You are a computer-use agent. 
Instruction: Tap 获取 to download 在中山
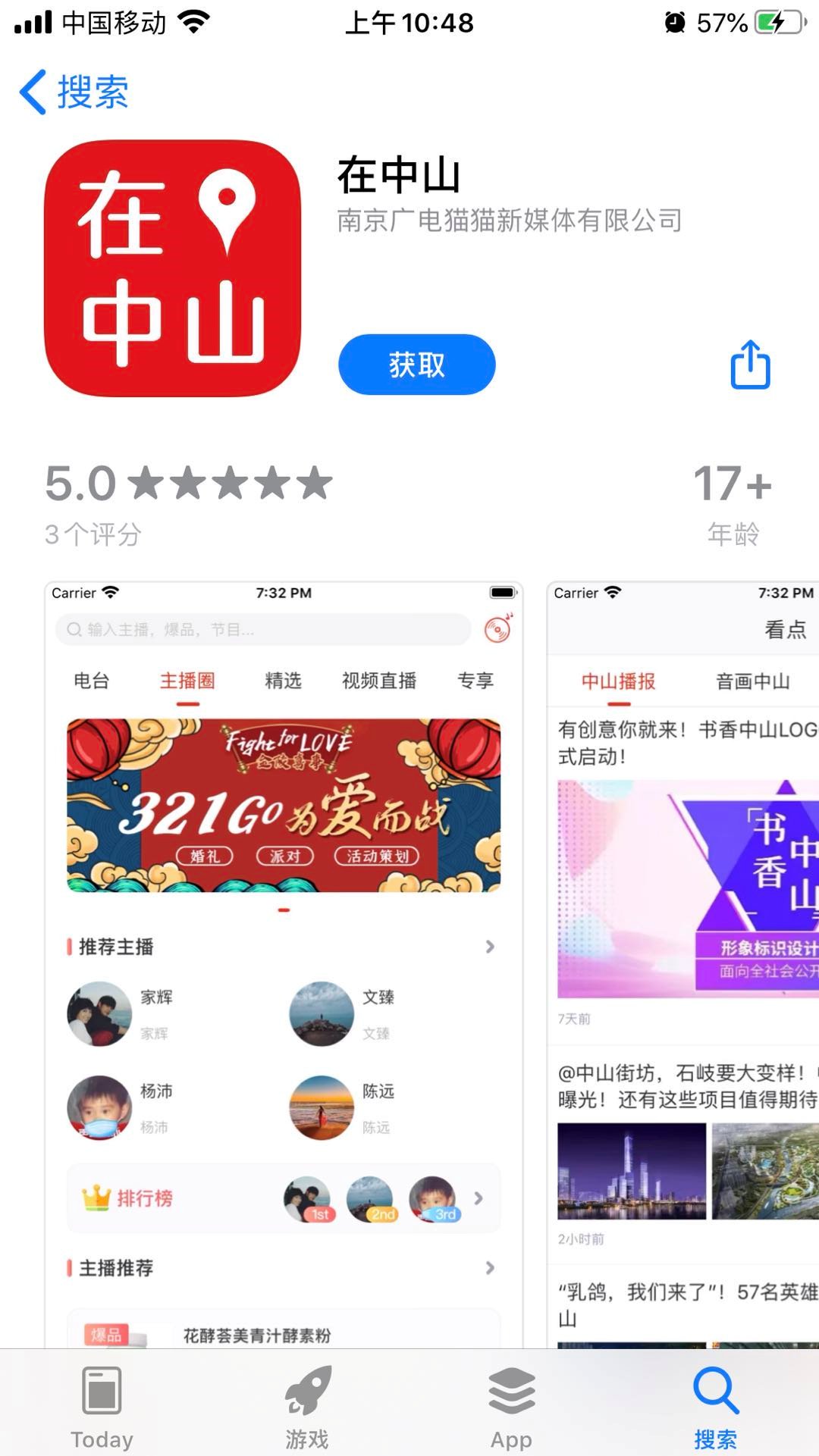416,365
